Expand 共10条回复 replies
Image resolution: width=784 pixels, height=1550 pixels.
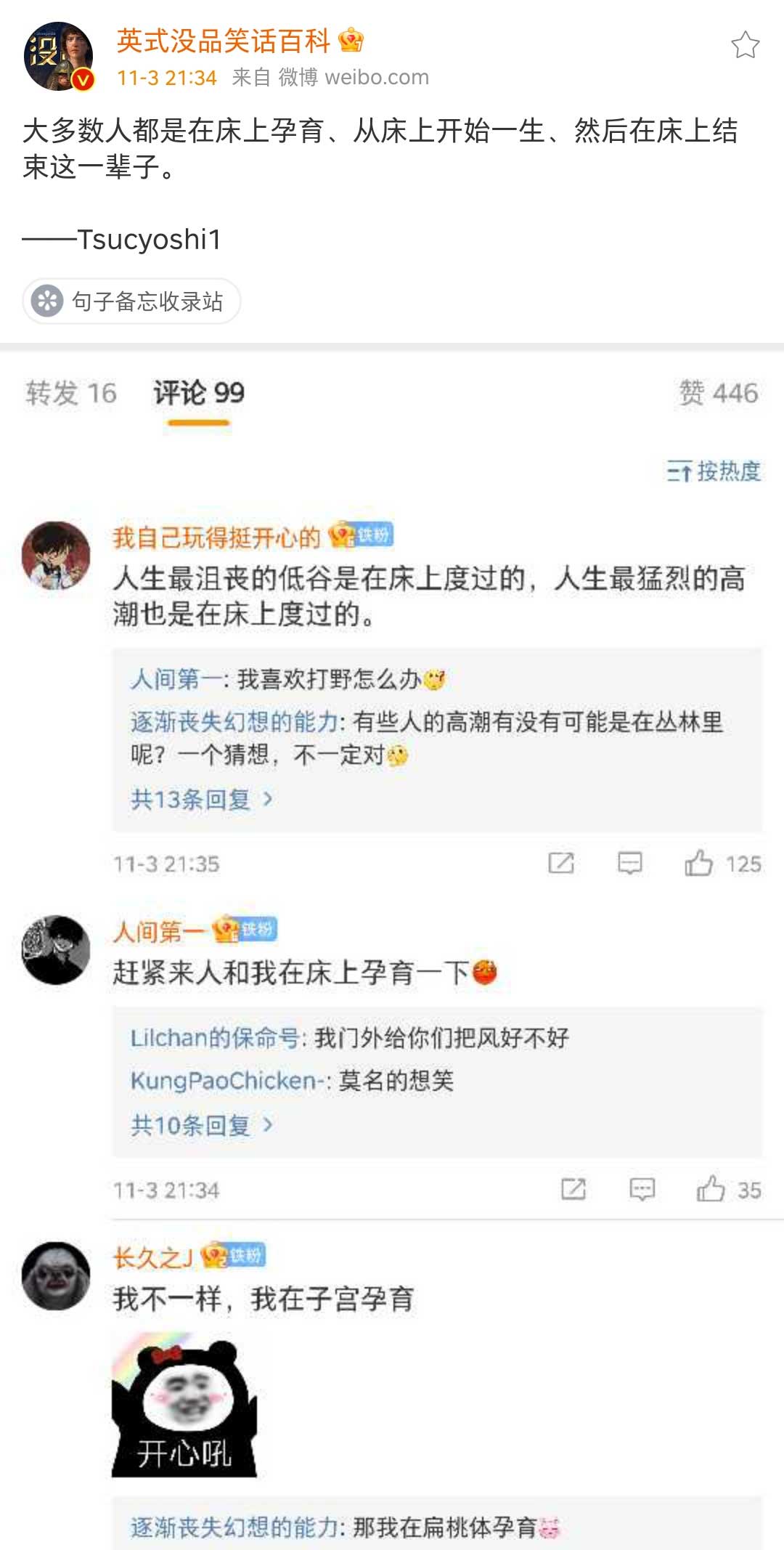coord(202,1125)
